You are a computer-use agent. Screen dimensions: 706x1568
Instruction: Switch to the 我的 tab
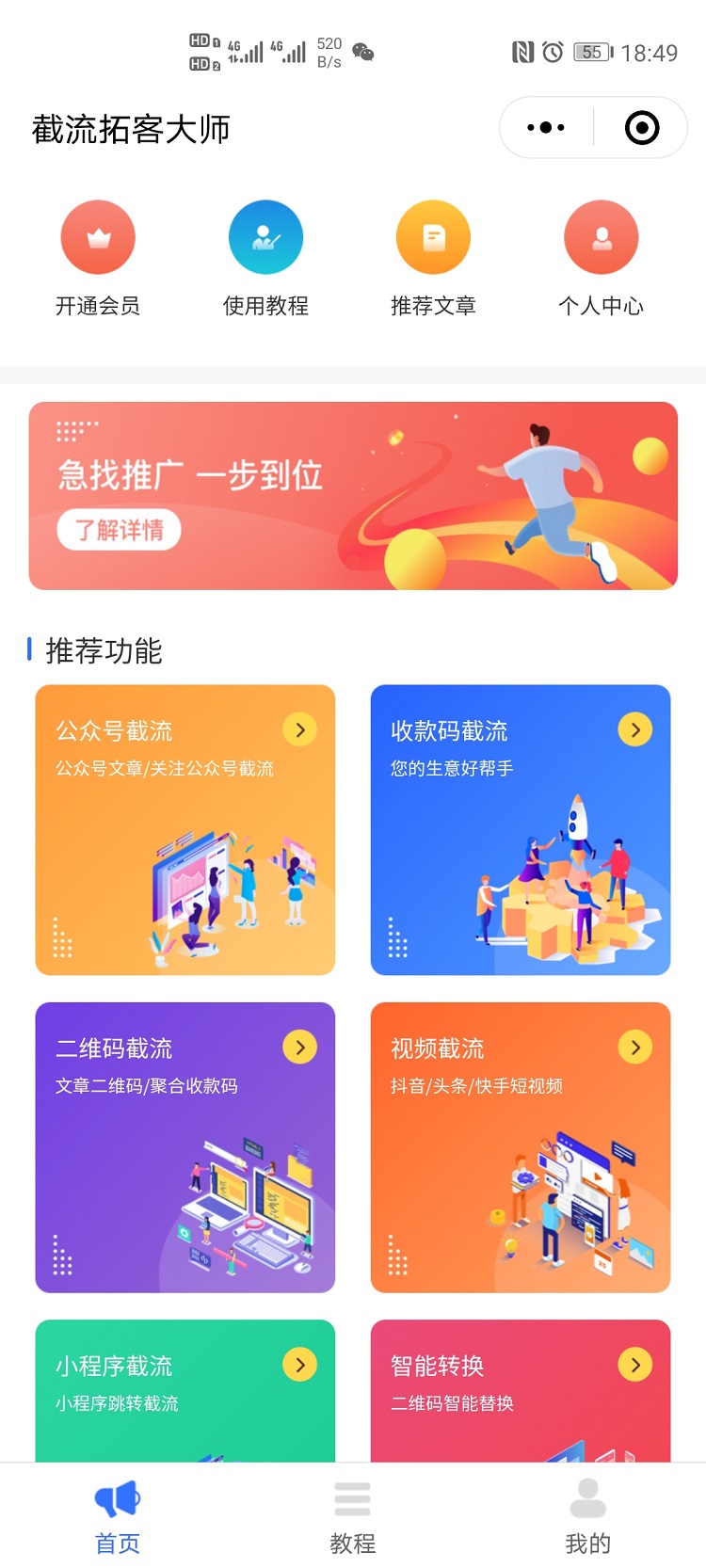coord(588,1516)
